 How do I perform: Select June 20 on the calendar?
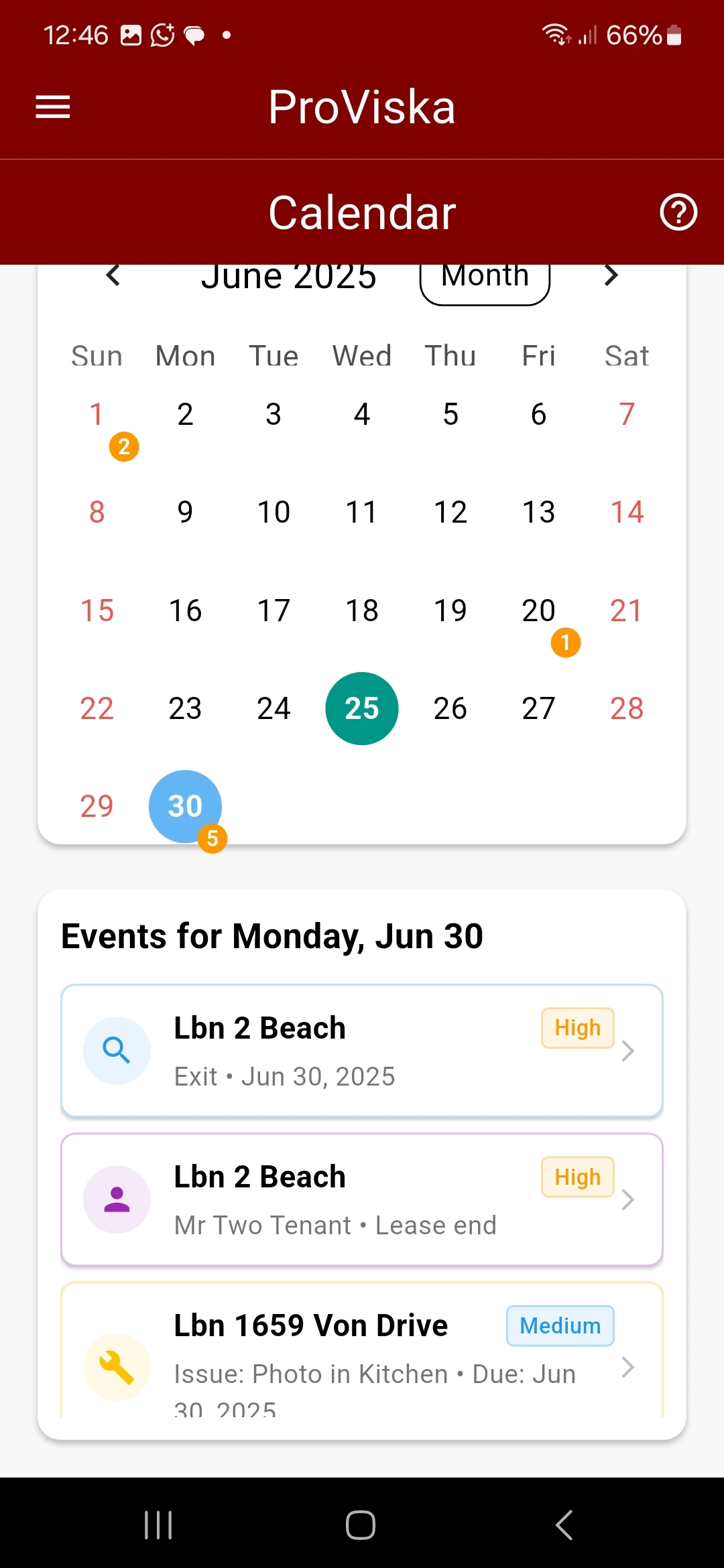[538, 611]
